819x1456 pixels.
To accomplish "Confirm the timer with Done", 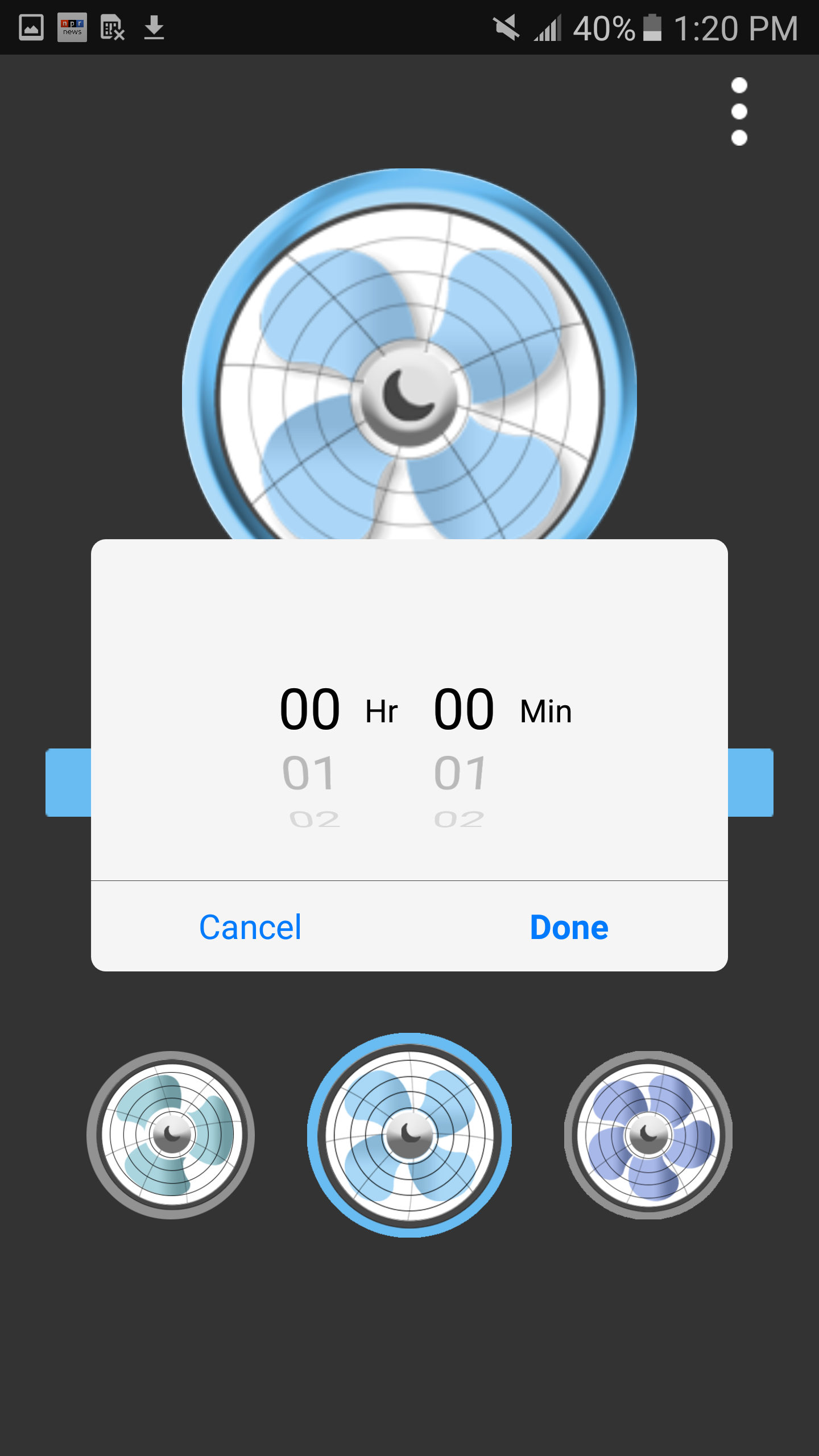I will 569,927.
